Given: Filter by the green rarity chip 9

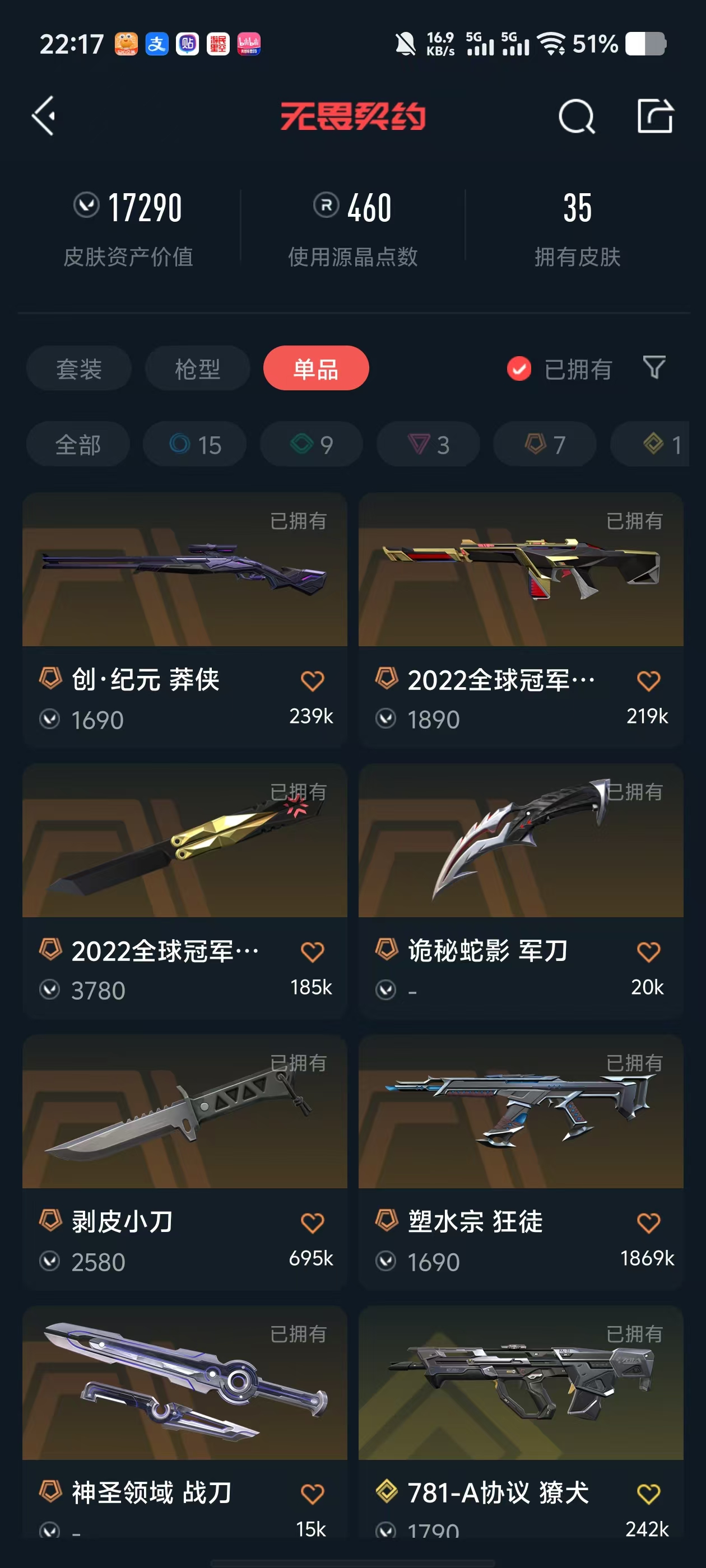Looking at the screenshot, I should [312, 444].
